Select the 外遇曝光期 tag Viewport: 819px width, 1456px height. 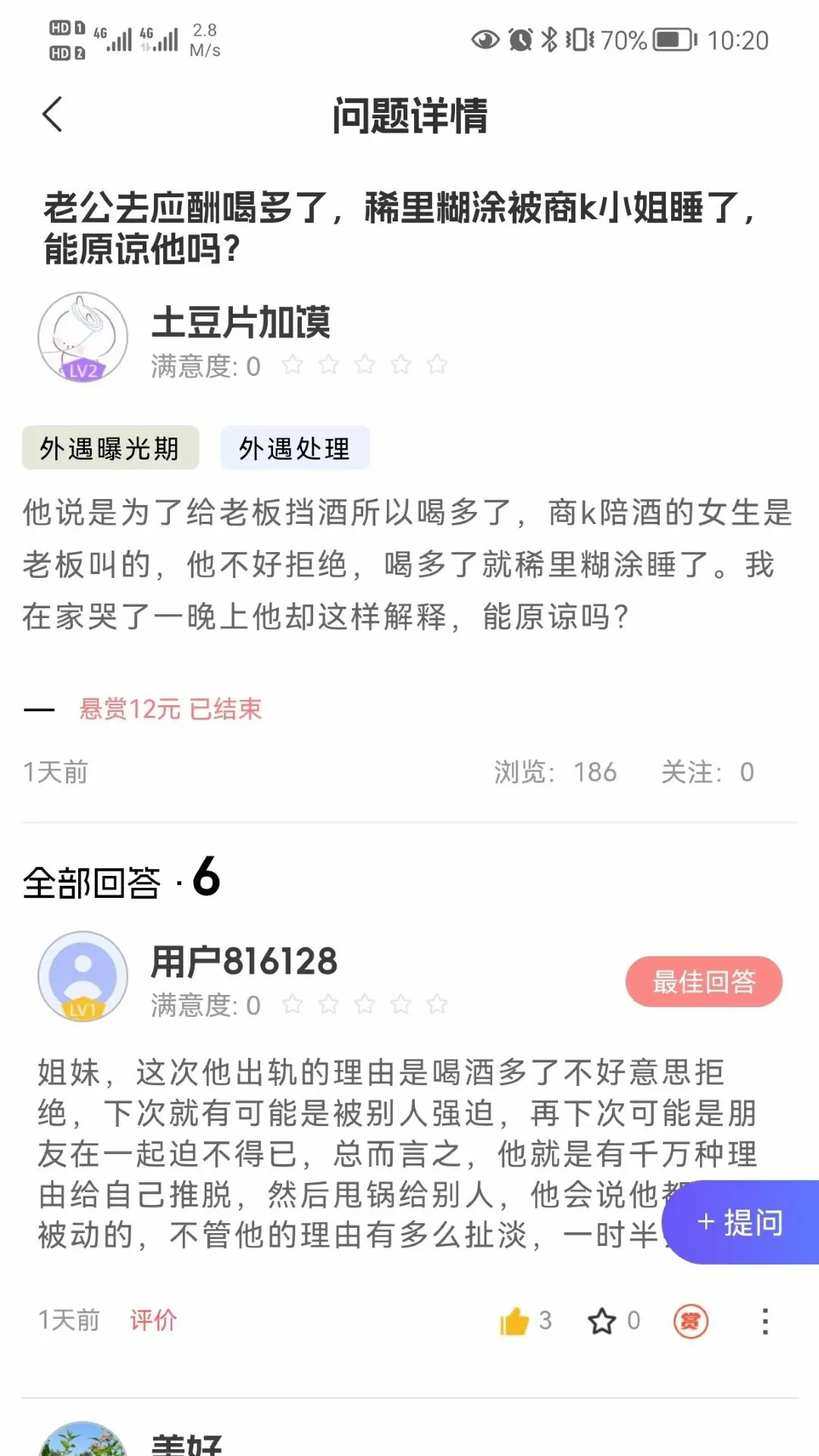(x=110, y=448)
